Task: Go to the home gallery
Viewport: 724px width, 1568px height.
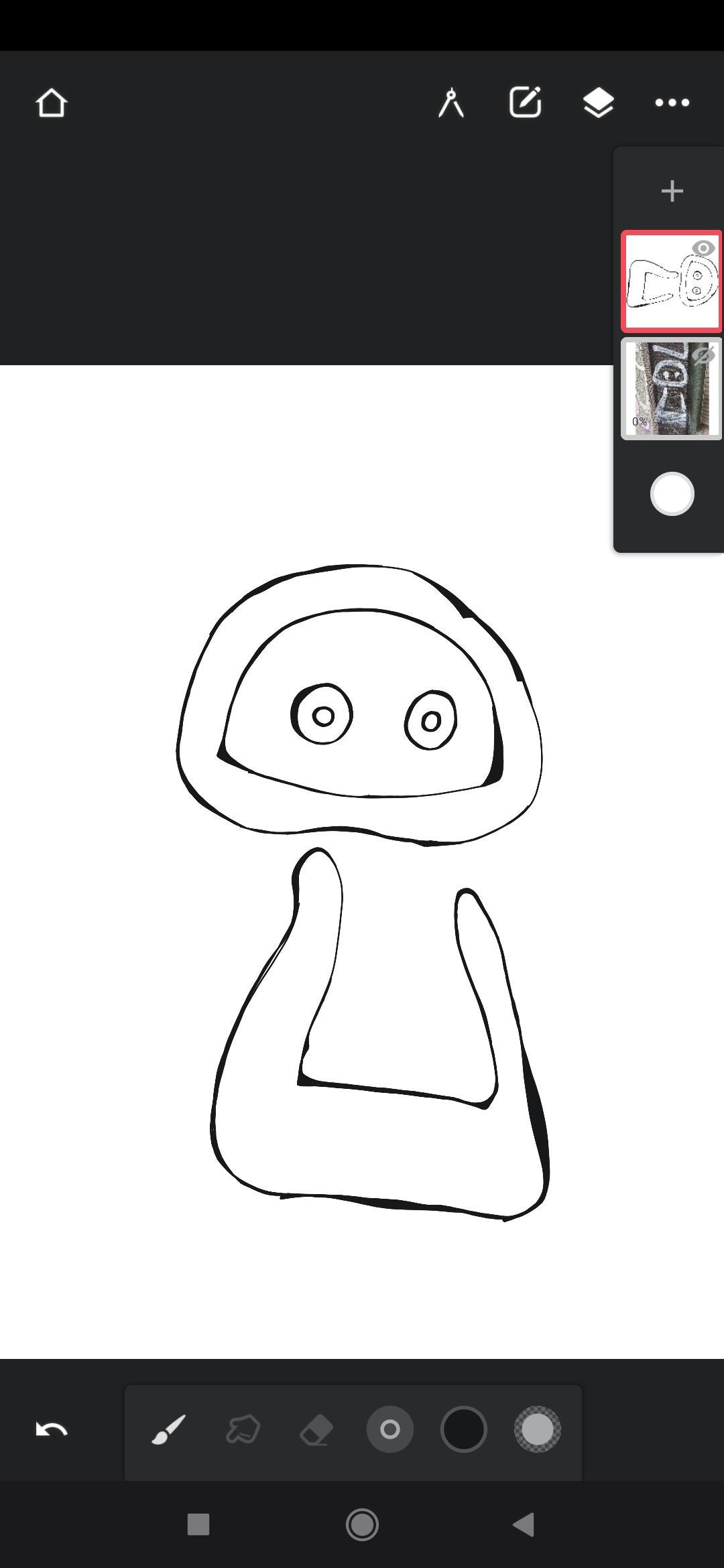Action: (51, 103)
